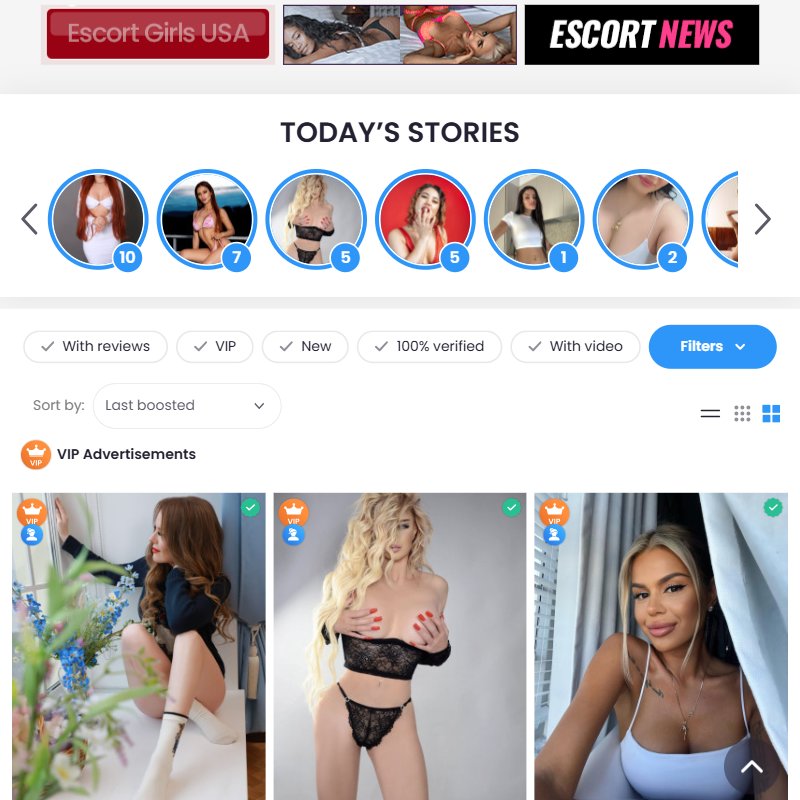Viewport: 800px width, 800px height.
Task: Jump back to top of page
Action: pyautogui.click(x=751, y=767)
